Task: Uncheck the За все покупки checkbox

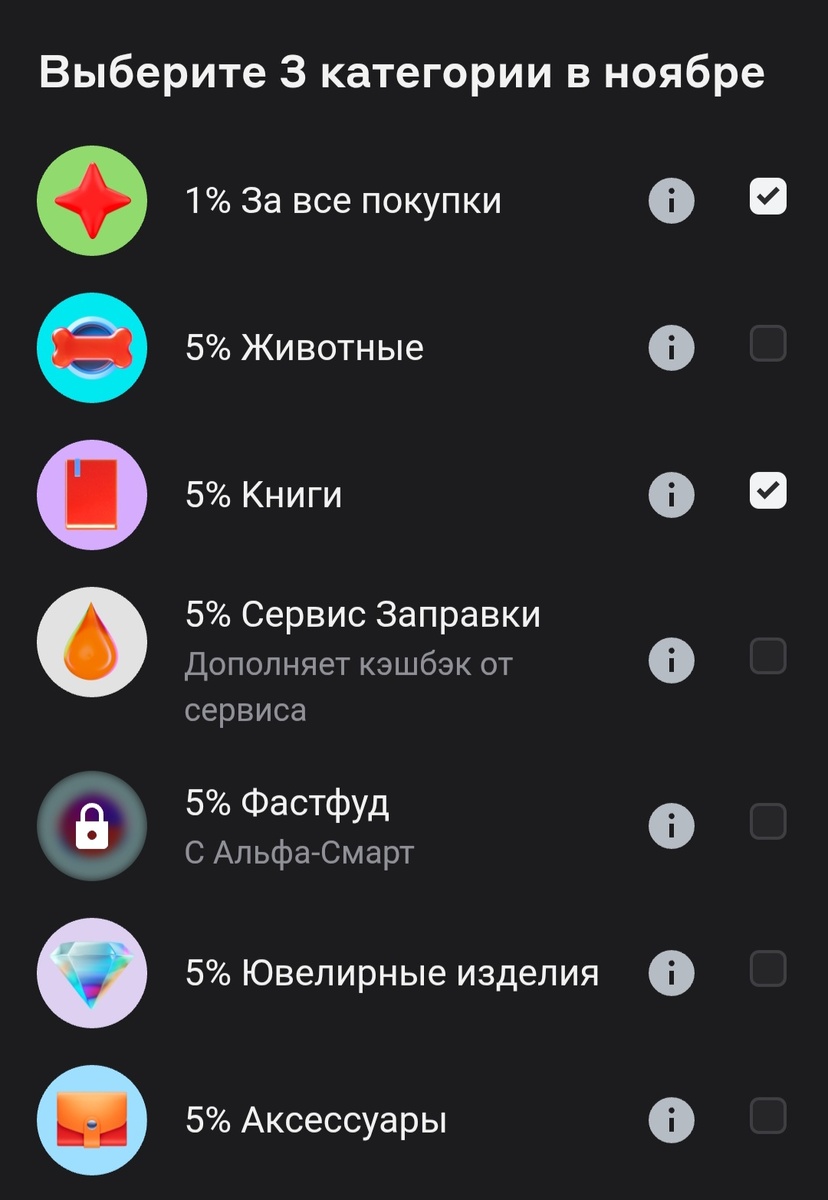Action: pyautogui.click(x=767, y=197)
